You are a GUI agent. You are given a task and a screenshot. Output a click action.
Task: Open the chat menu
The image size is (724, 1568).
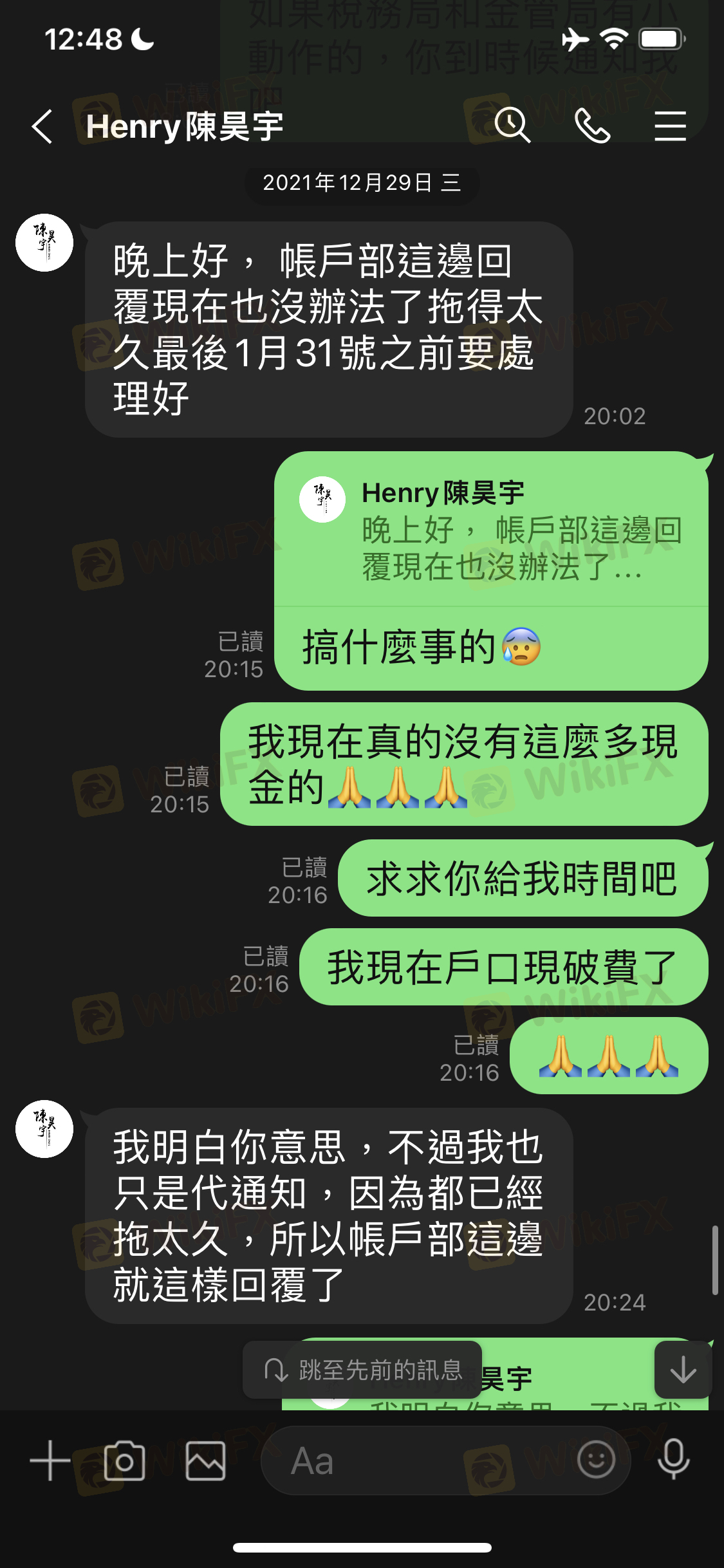pyautogui.click(x=670, y=126)
